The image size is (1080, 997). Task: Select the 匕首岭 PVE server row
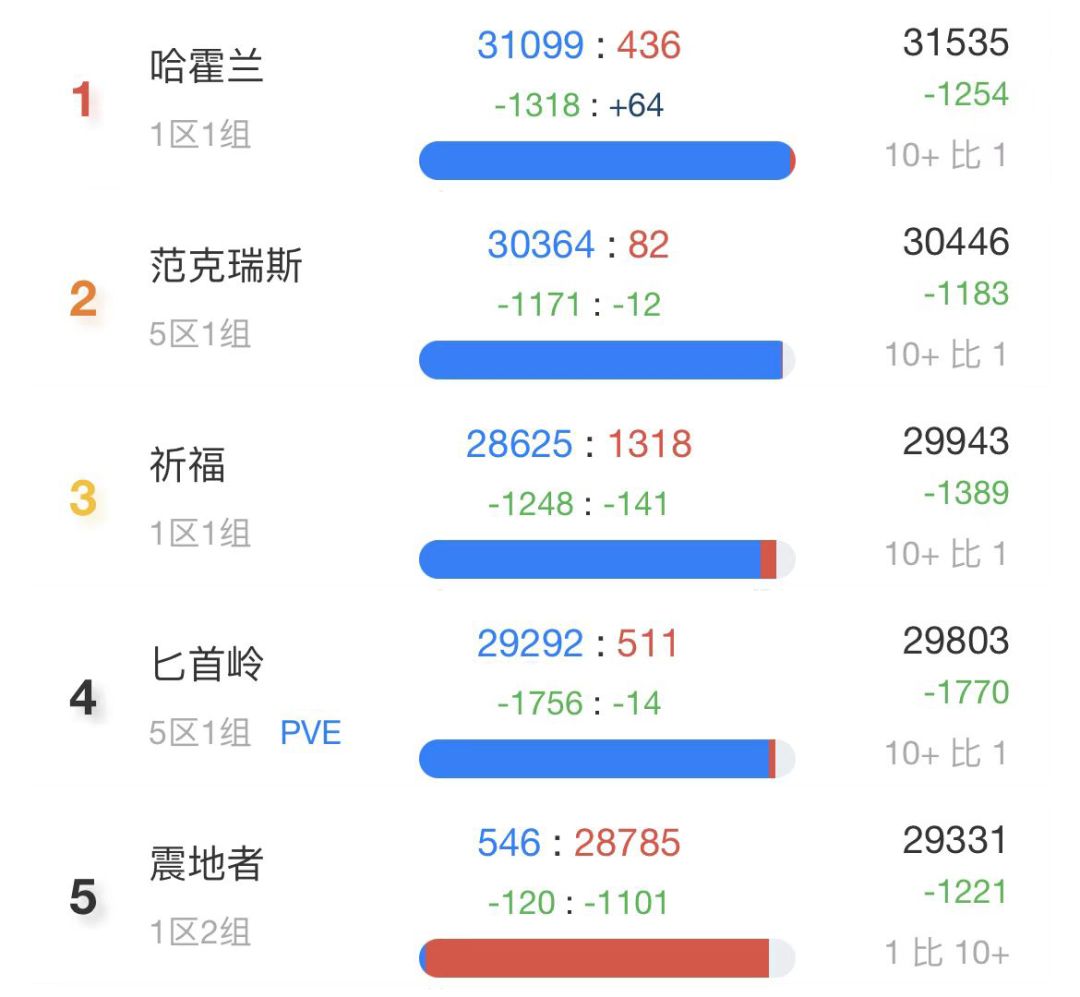pyautogui.click(x=207, y=665)
